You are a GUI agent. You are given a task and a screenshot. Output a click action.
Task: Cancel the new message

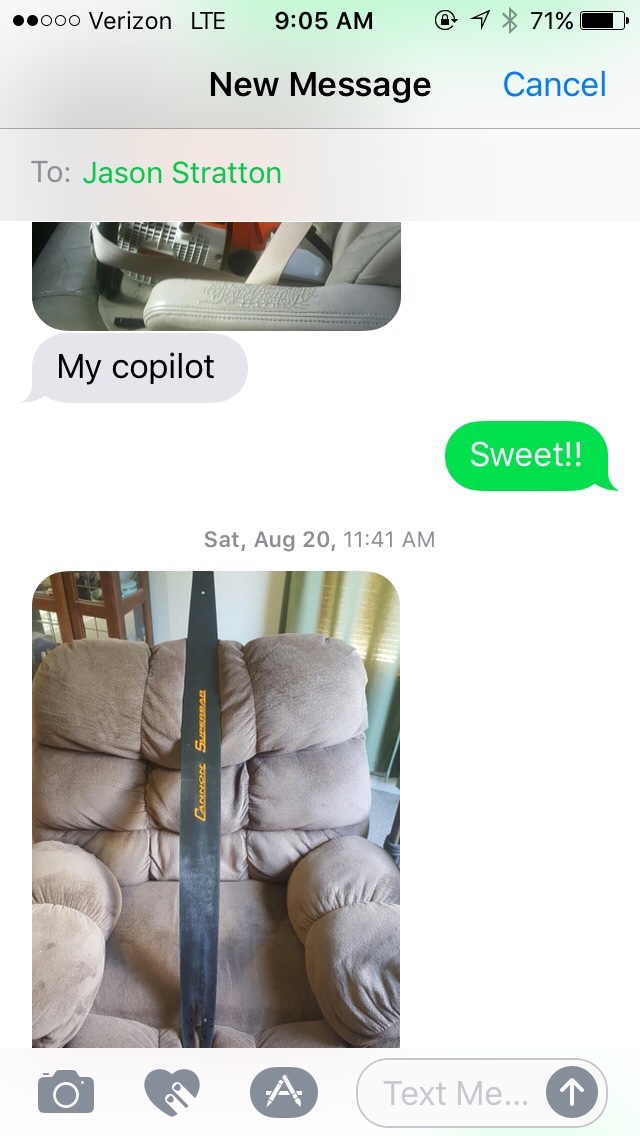click(554, 85)
